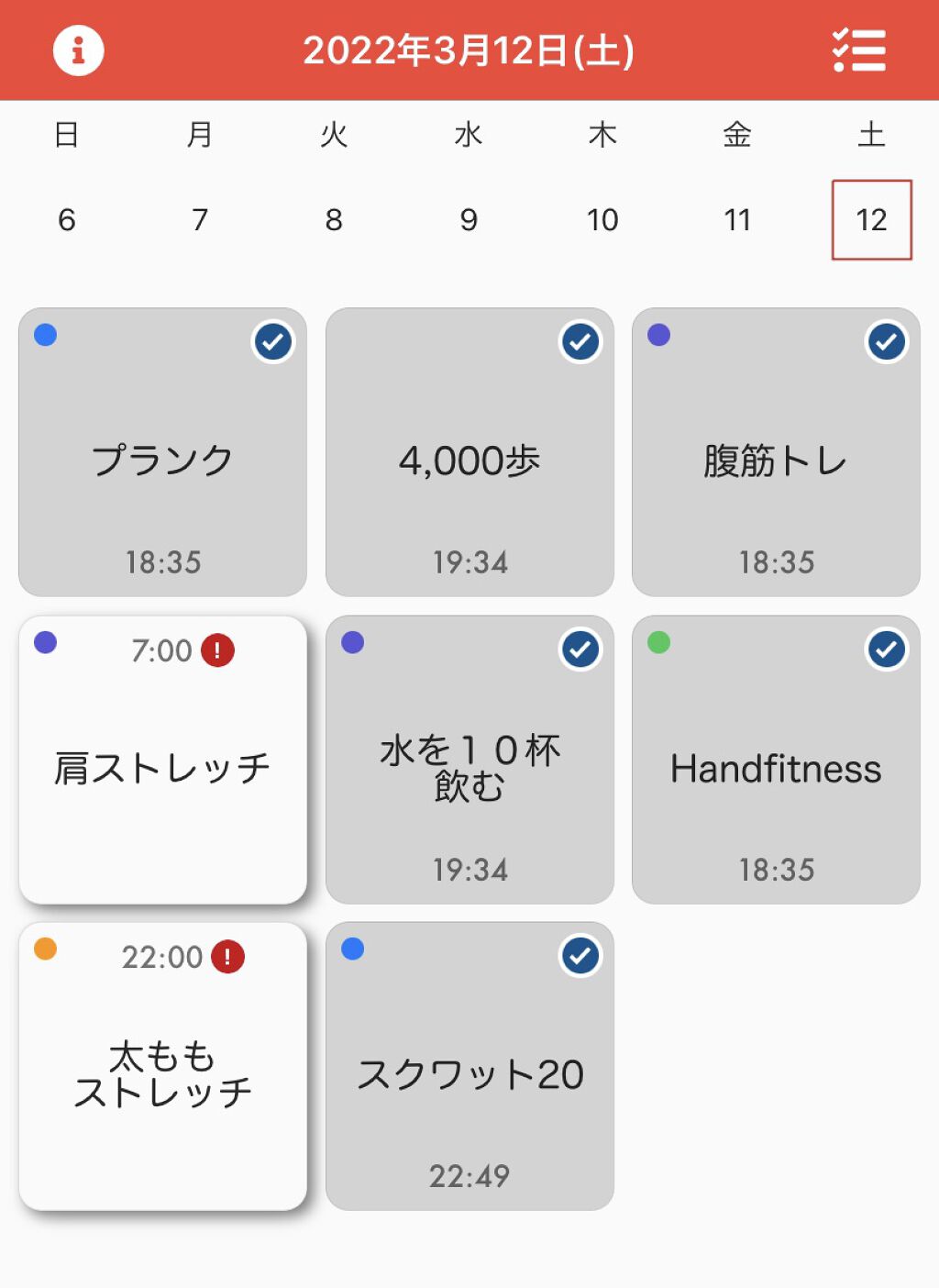Click the alert icon on 肩ストレッチ card

[x=217, y=650]
